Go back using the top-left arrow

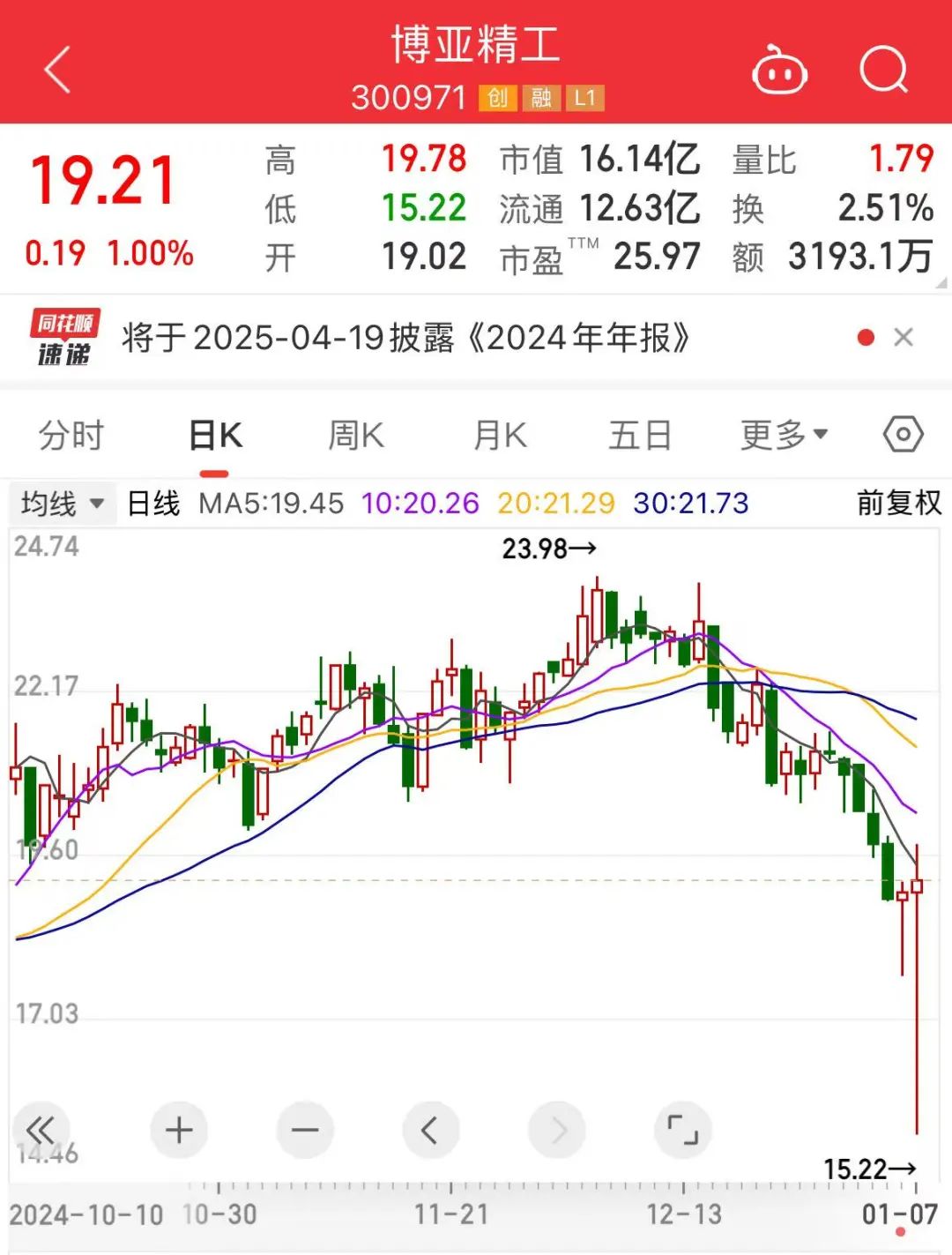click(x=58, y=70)
